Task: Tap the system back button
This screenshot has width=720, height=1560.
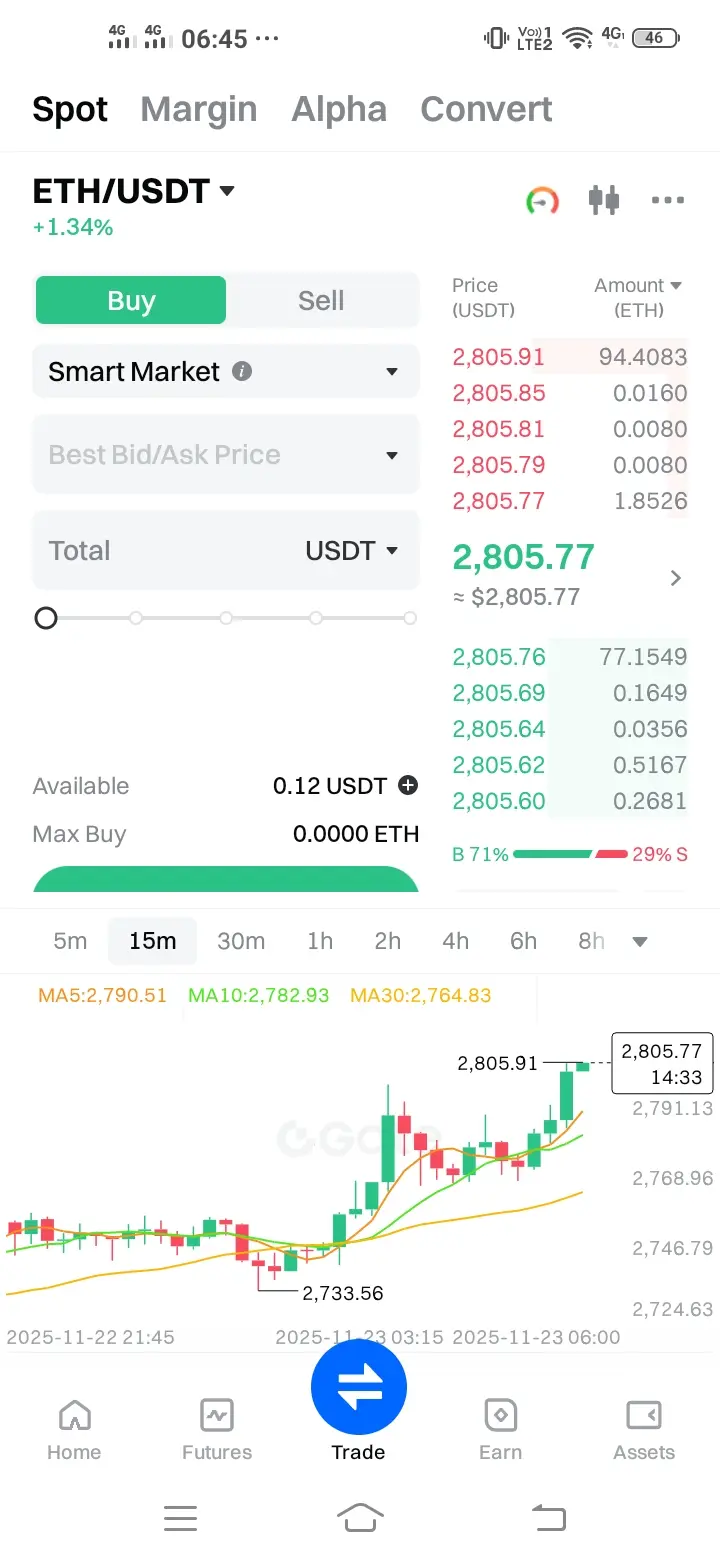Action: click(548, 1518)
